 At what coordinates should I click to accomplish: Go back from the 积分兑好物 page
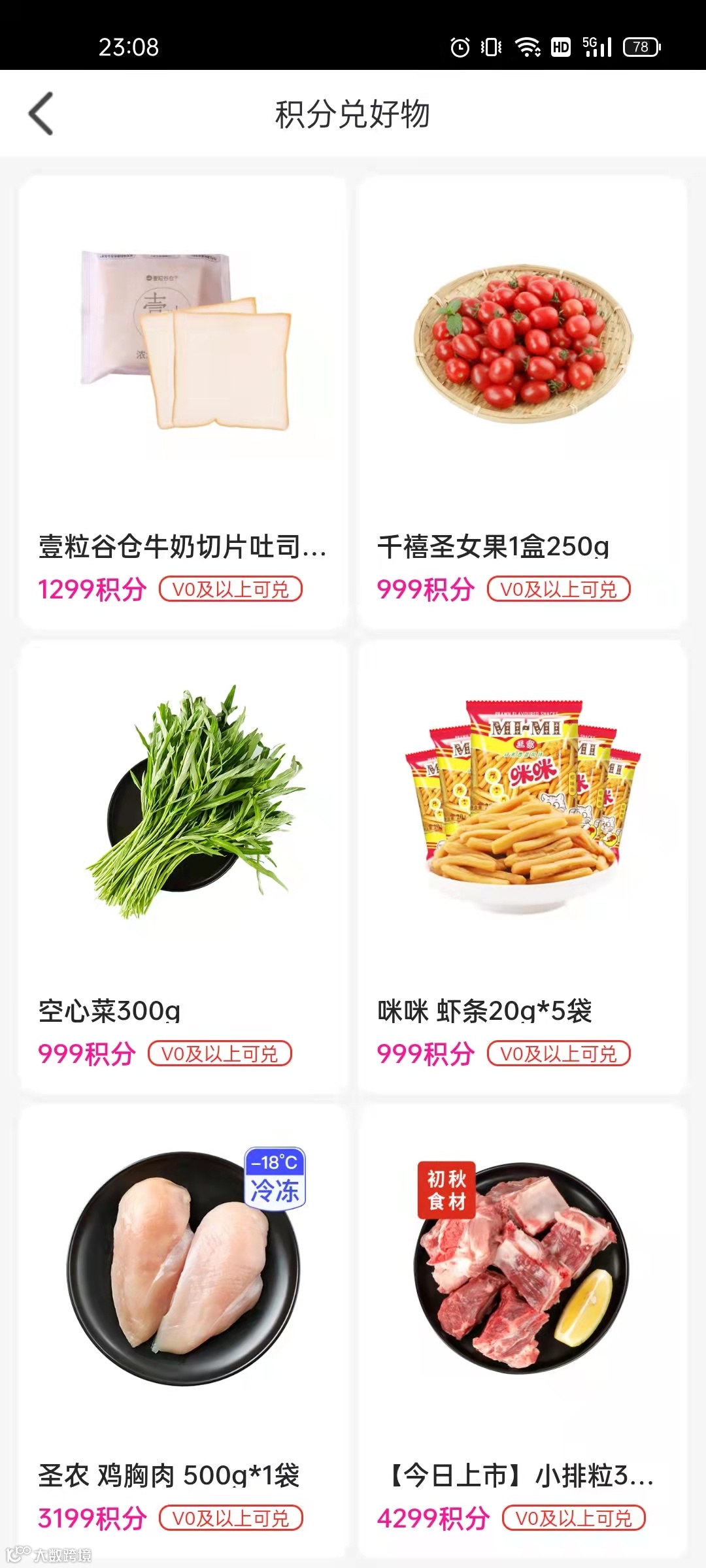click(41, 114)
